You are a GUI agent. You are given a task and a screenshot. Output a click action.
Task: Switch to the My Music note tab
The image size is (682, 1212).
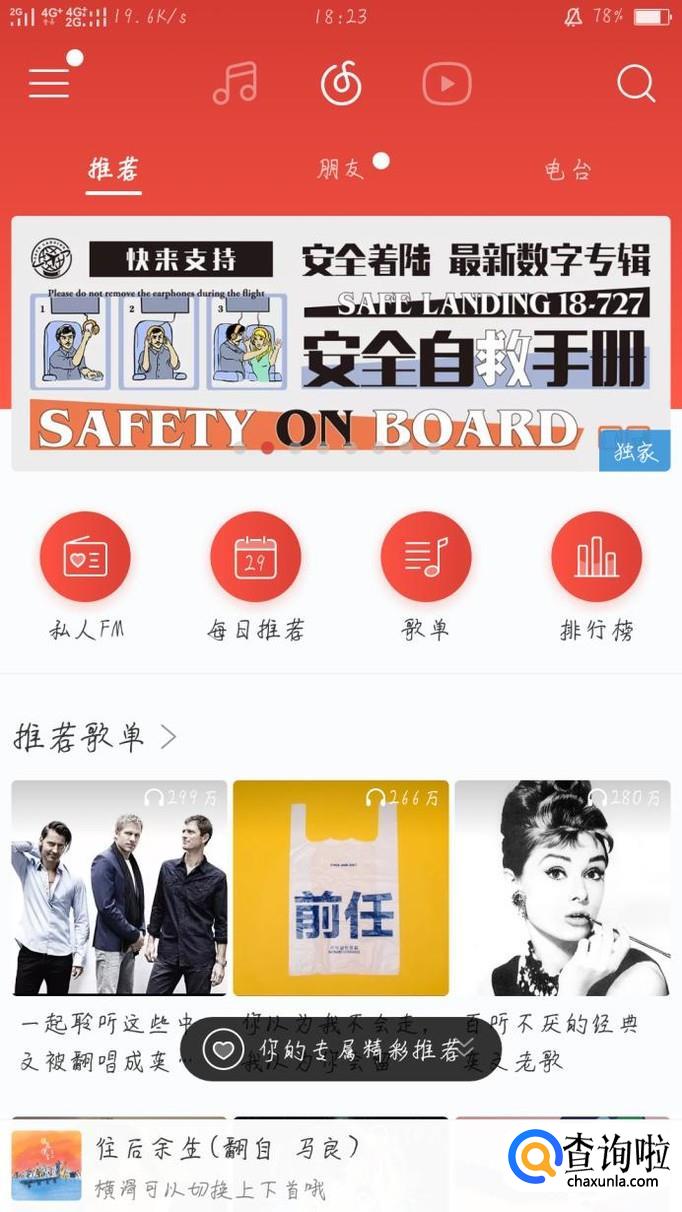coord(235,83)
